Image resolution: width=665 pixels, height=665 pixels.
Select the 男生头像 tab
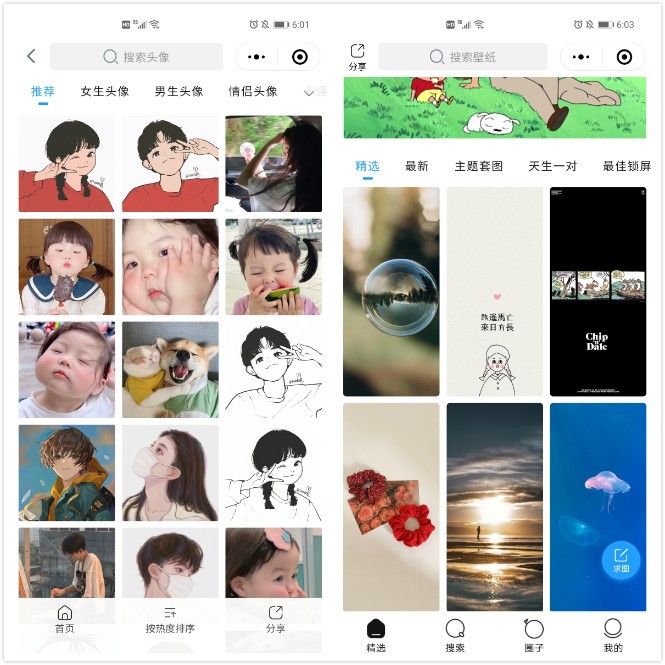179,91
